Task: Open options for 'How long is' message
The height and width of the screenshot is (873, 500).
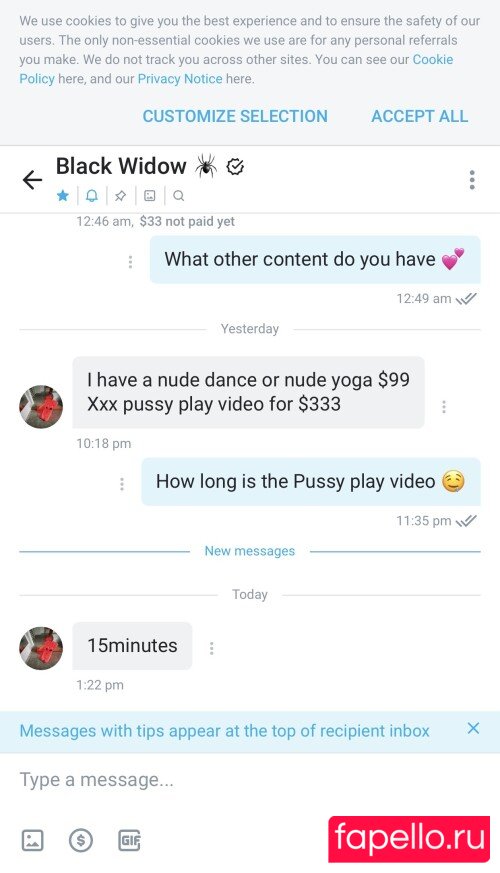Action: (122, 484)
